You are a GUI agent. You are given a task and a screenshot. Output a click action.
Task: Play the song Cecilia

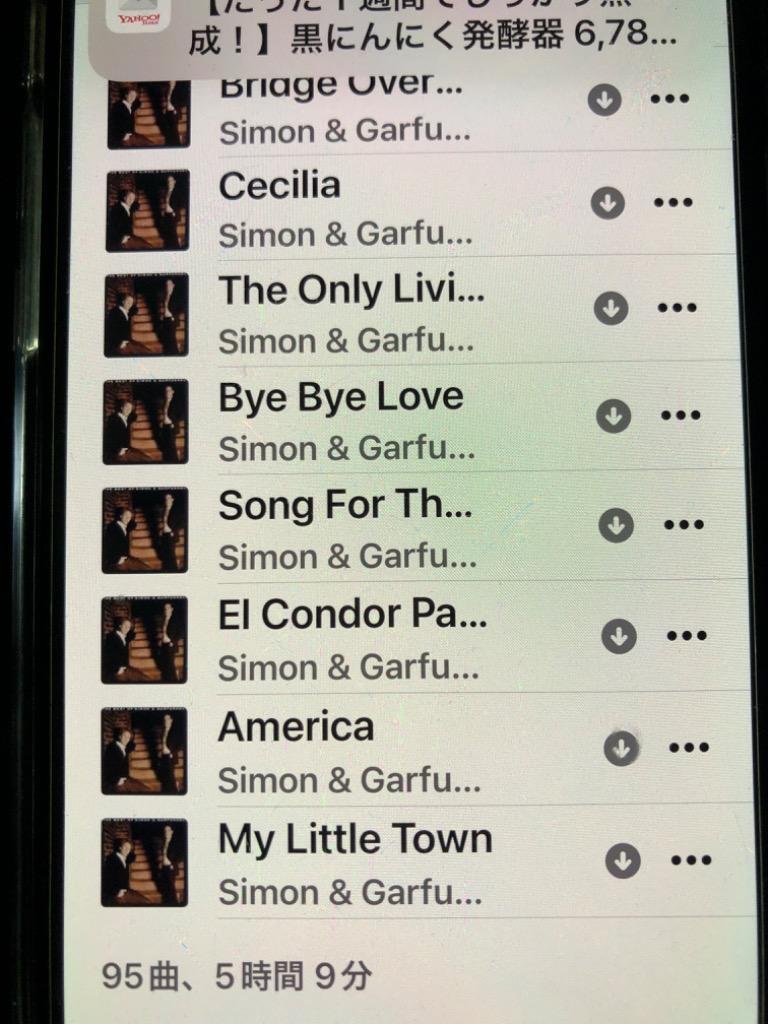coord(280,186)
